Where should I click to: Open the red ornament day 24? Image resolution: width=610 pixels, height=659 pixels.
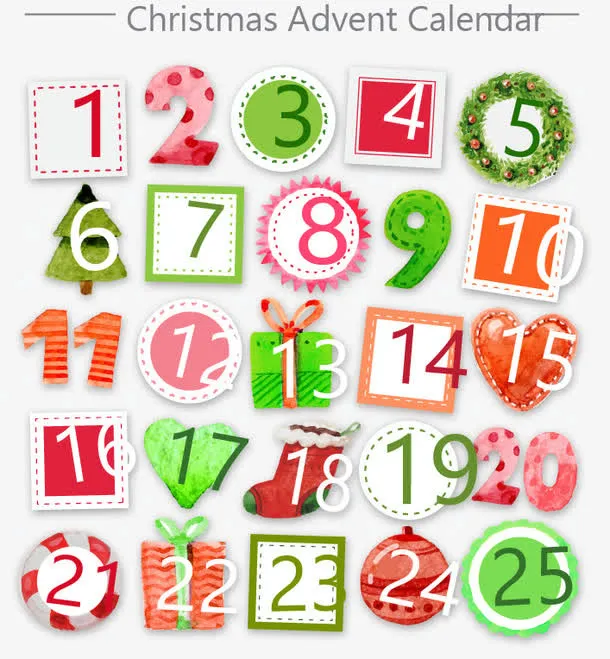pyautogui.click(x=407, y=576)
